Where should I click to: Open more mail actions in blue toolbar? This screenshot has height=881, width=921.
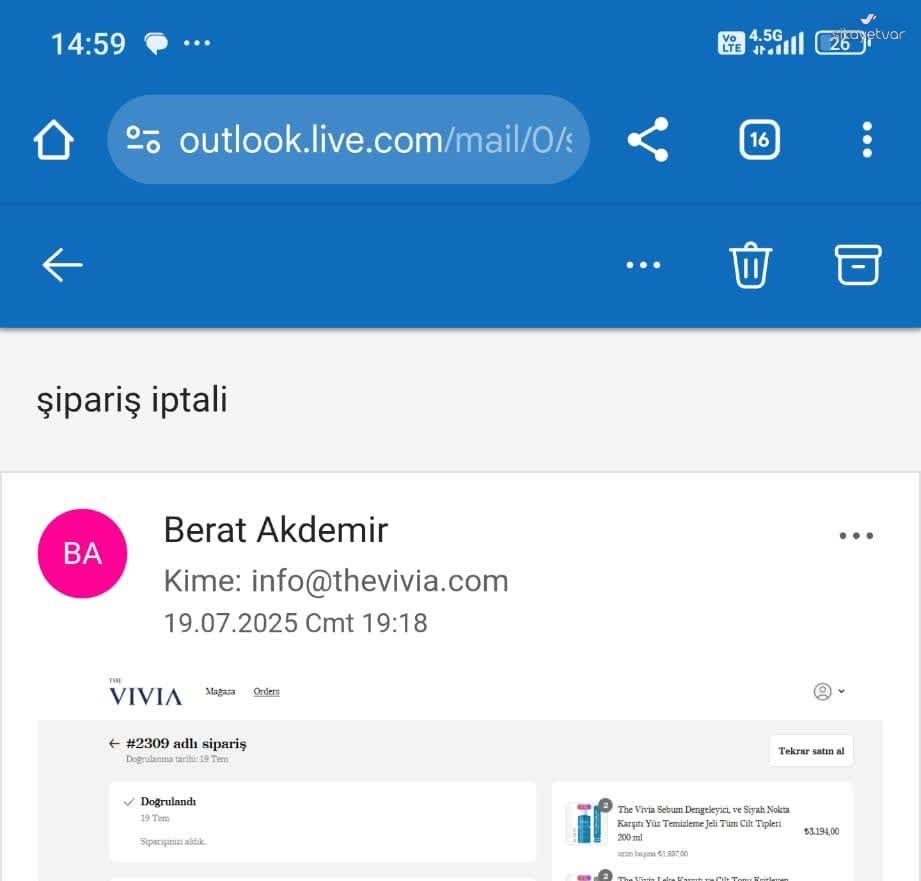[643, 265]
